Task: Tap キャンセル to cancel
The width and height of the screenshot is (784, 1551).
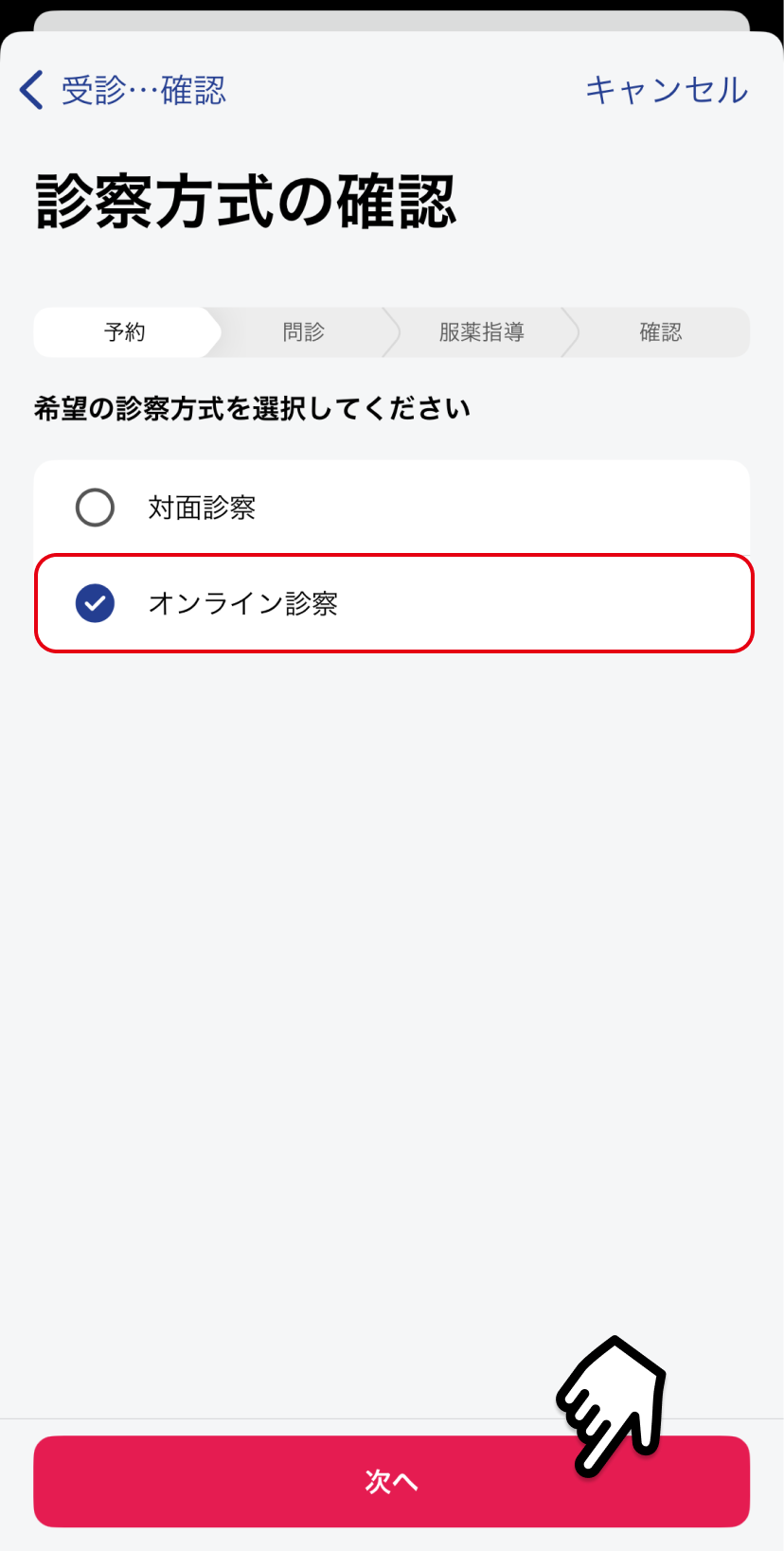Action: pyautogui.click(x=666, y=90)
